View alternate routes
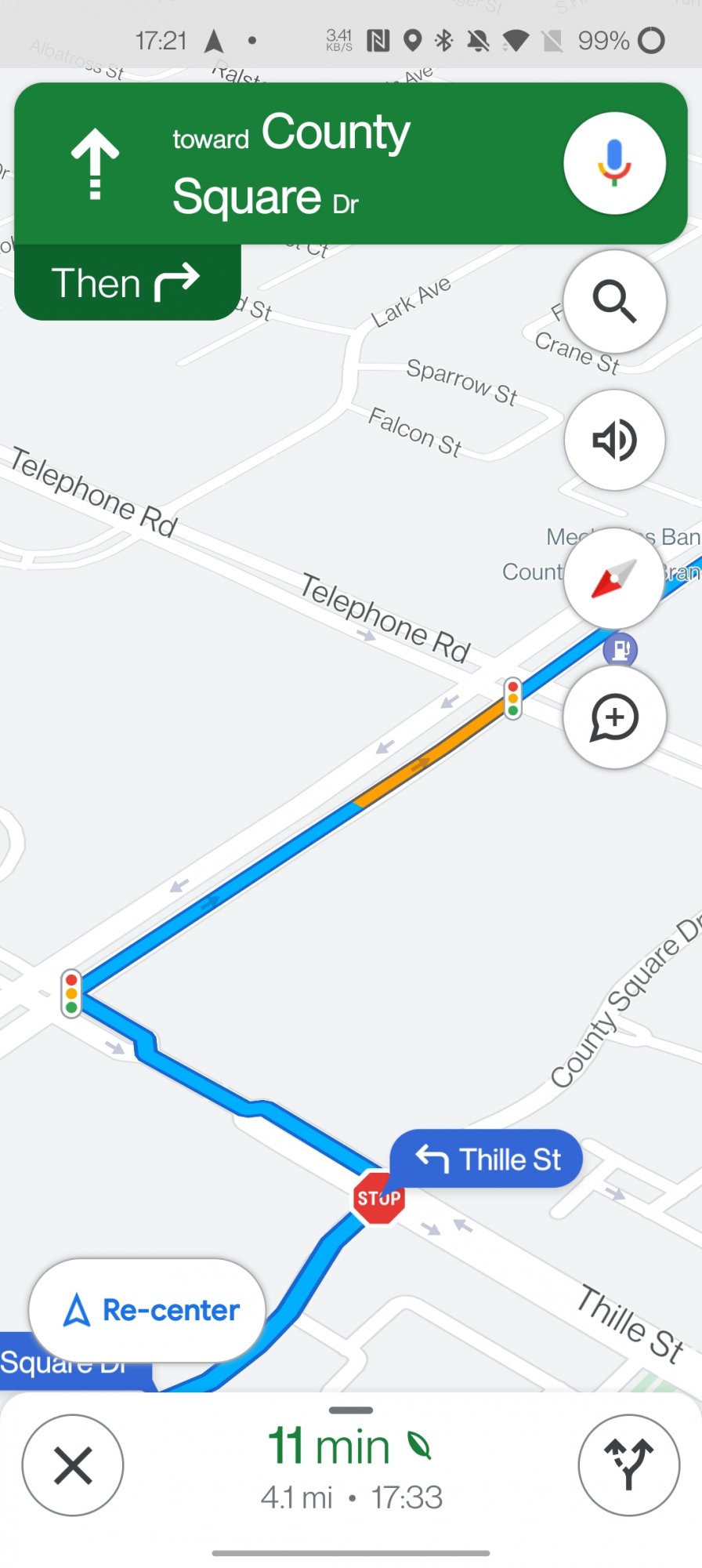Image resolution: width=702 pixels, height=1568 pixels. (628, 1465)
